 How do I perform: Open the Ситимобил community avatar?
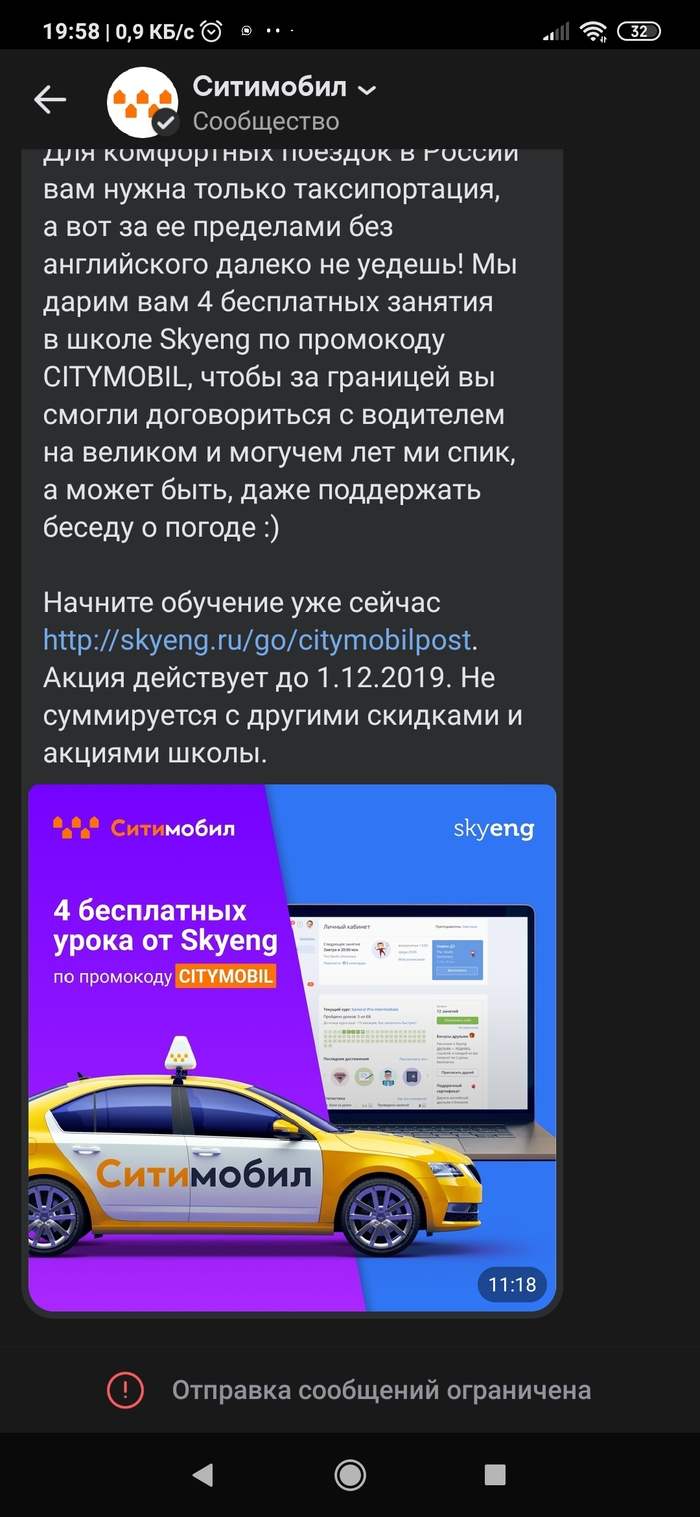[142, 102]
